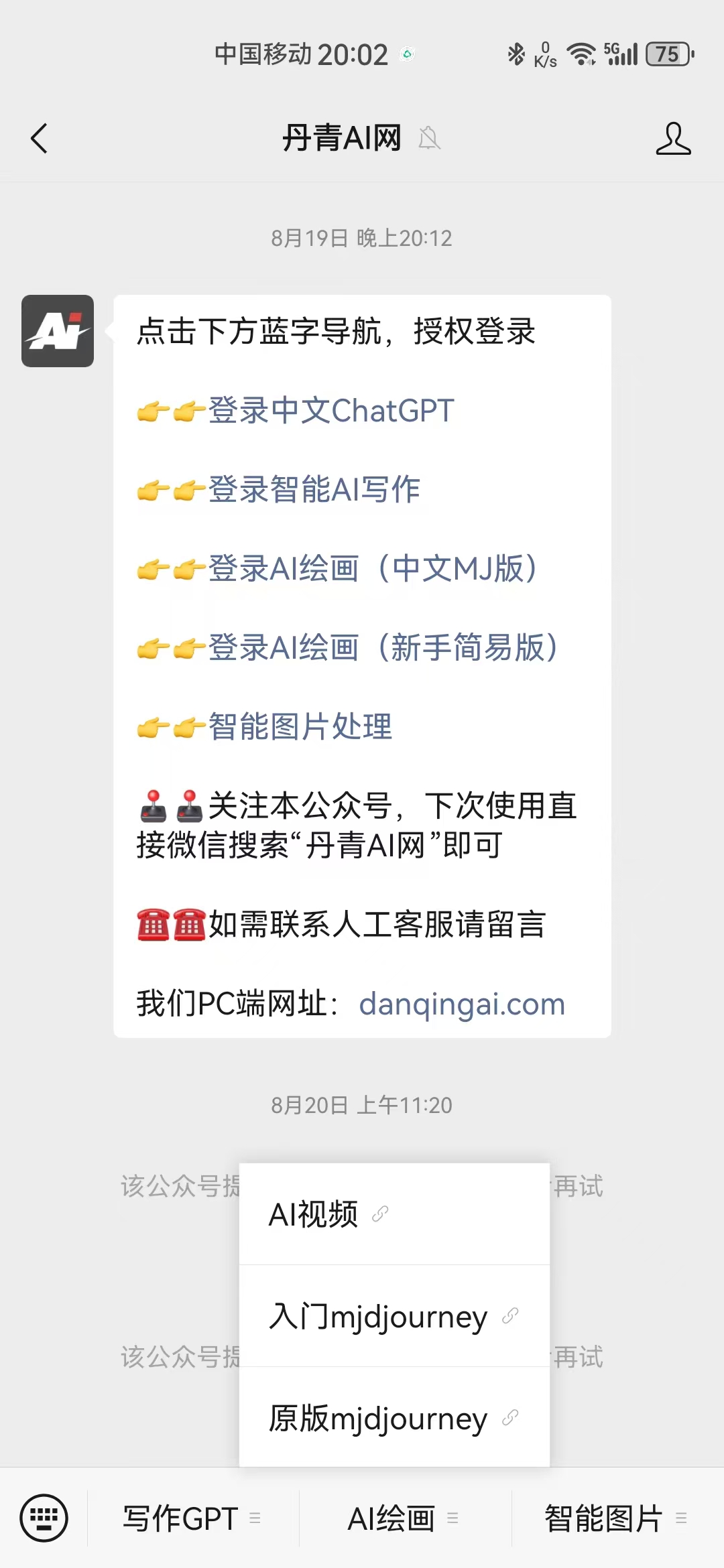Image resolution: width=724 pixels, height=1568 pixels.
Task: Open 登录AI绘画（中文MJ版）link
Action: [x=373, y=569]
